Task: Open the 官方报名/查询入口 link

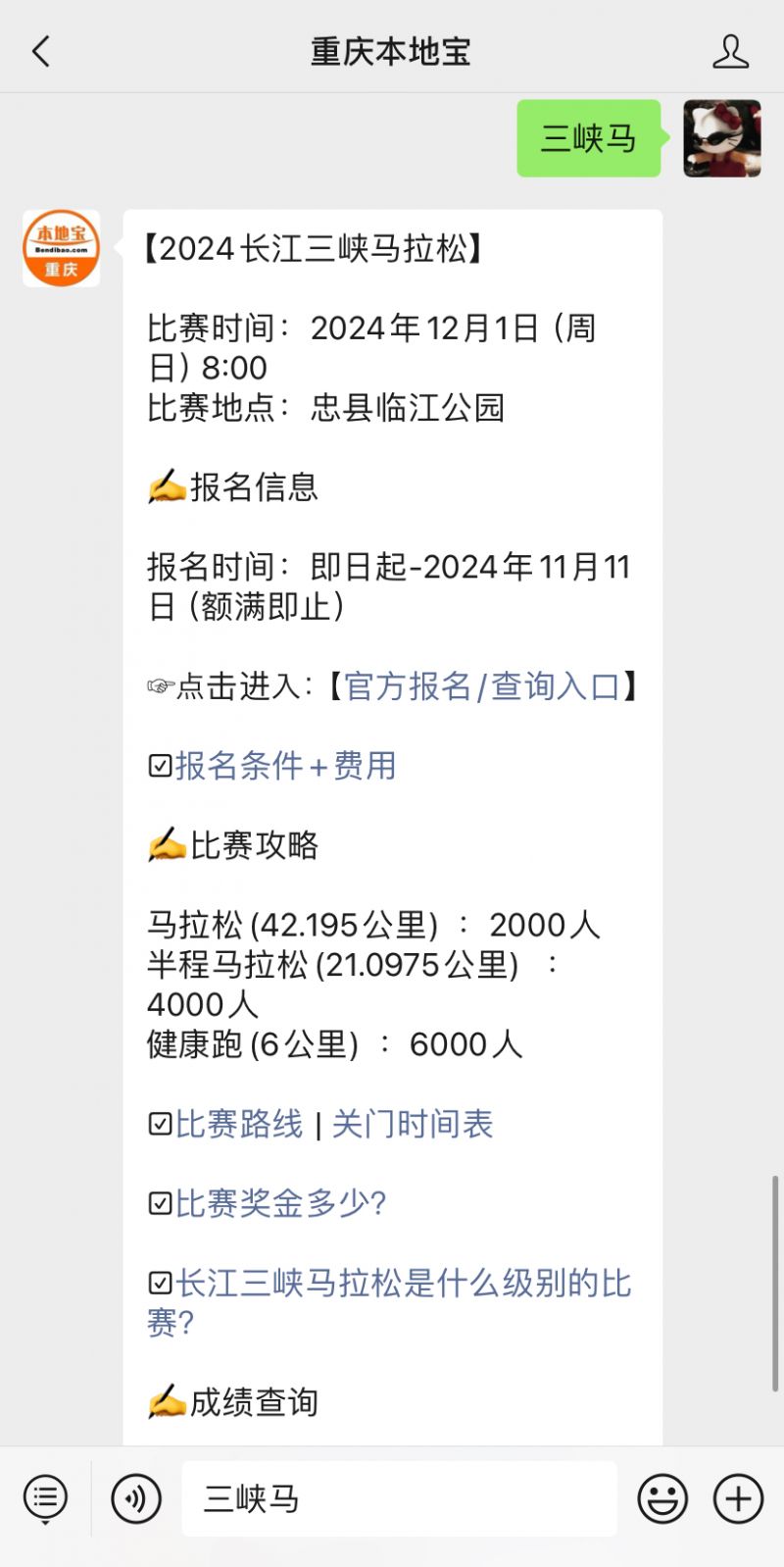Action: point(482,686)
